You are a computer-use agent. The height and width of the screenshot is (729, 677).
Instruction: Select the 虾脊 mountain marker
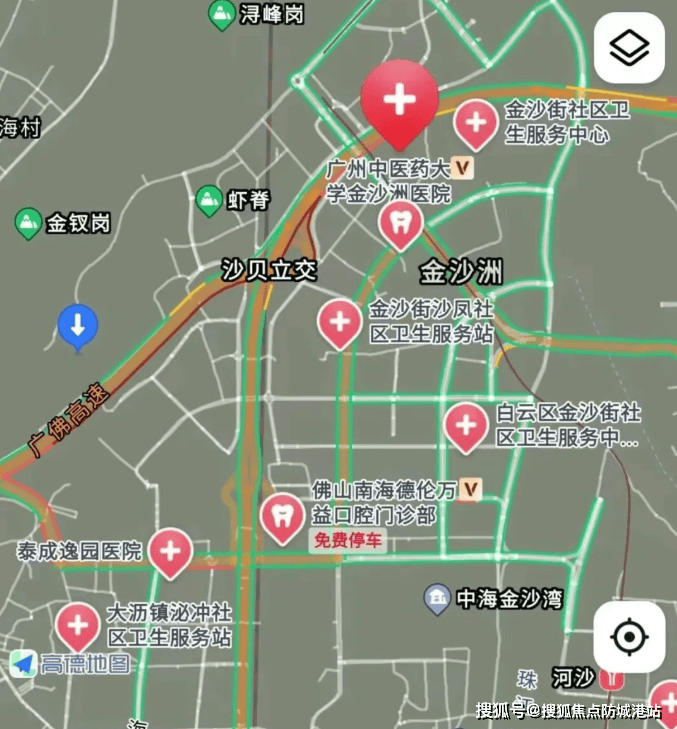(x=209, y=199)
